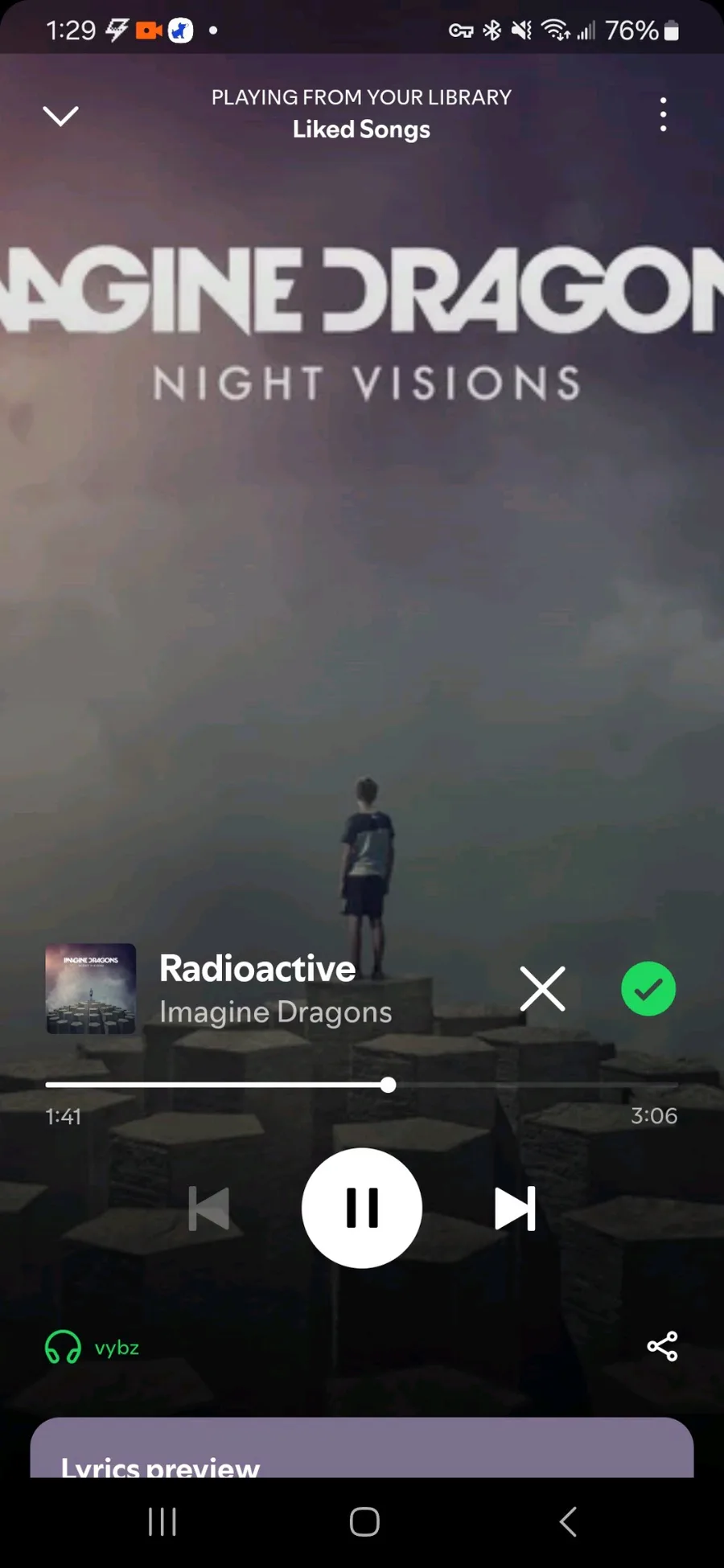
Task: Open the vybz device picker
Action: [x=92, y=1348]
